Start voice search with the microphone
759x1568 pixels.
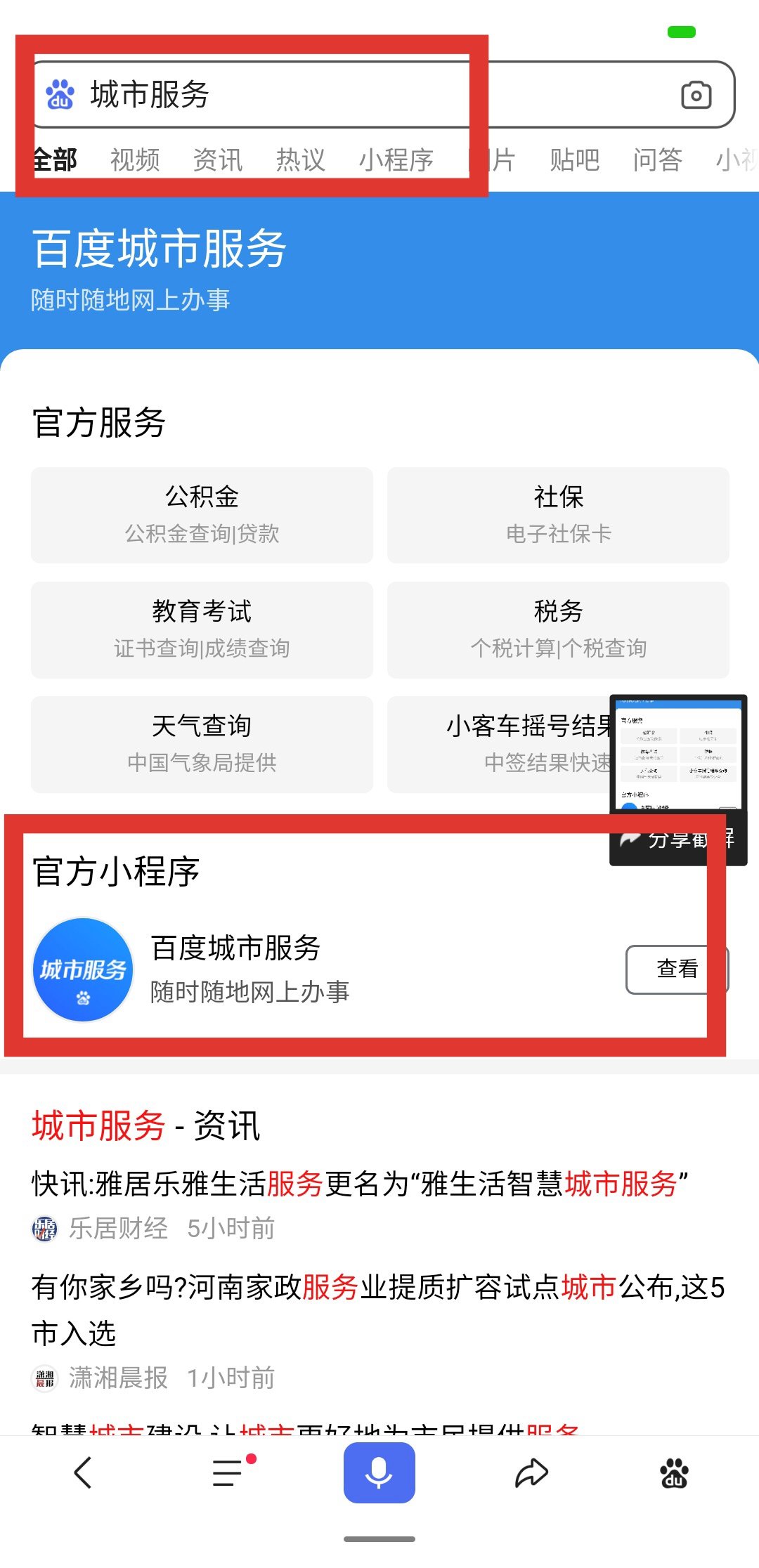point(379,1472)
